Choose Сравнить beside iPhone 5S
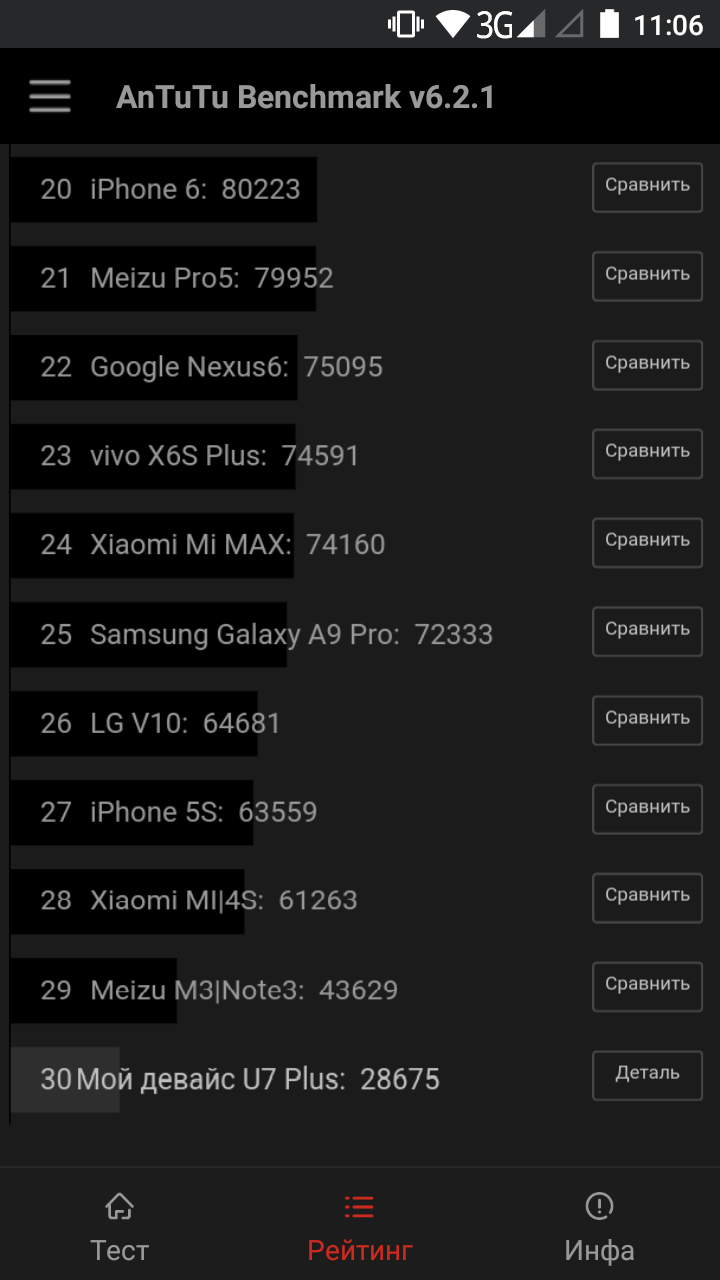 coord(647,809)
